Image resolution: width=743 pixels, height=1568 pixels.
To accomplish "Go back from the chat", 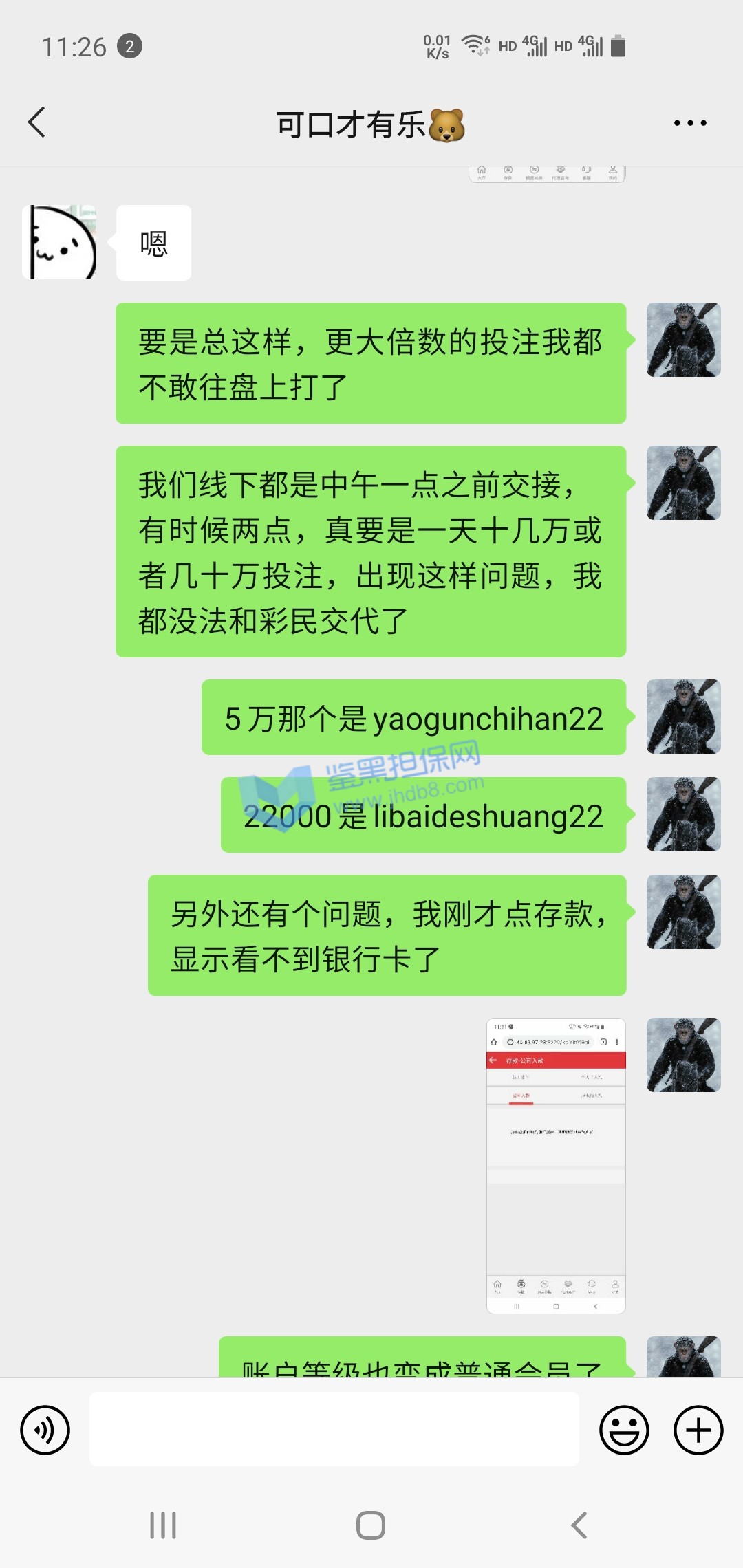I will (37, 123).
